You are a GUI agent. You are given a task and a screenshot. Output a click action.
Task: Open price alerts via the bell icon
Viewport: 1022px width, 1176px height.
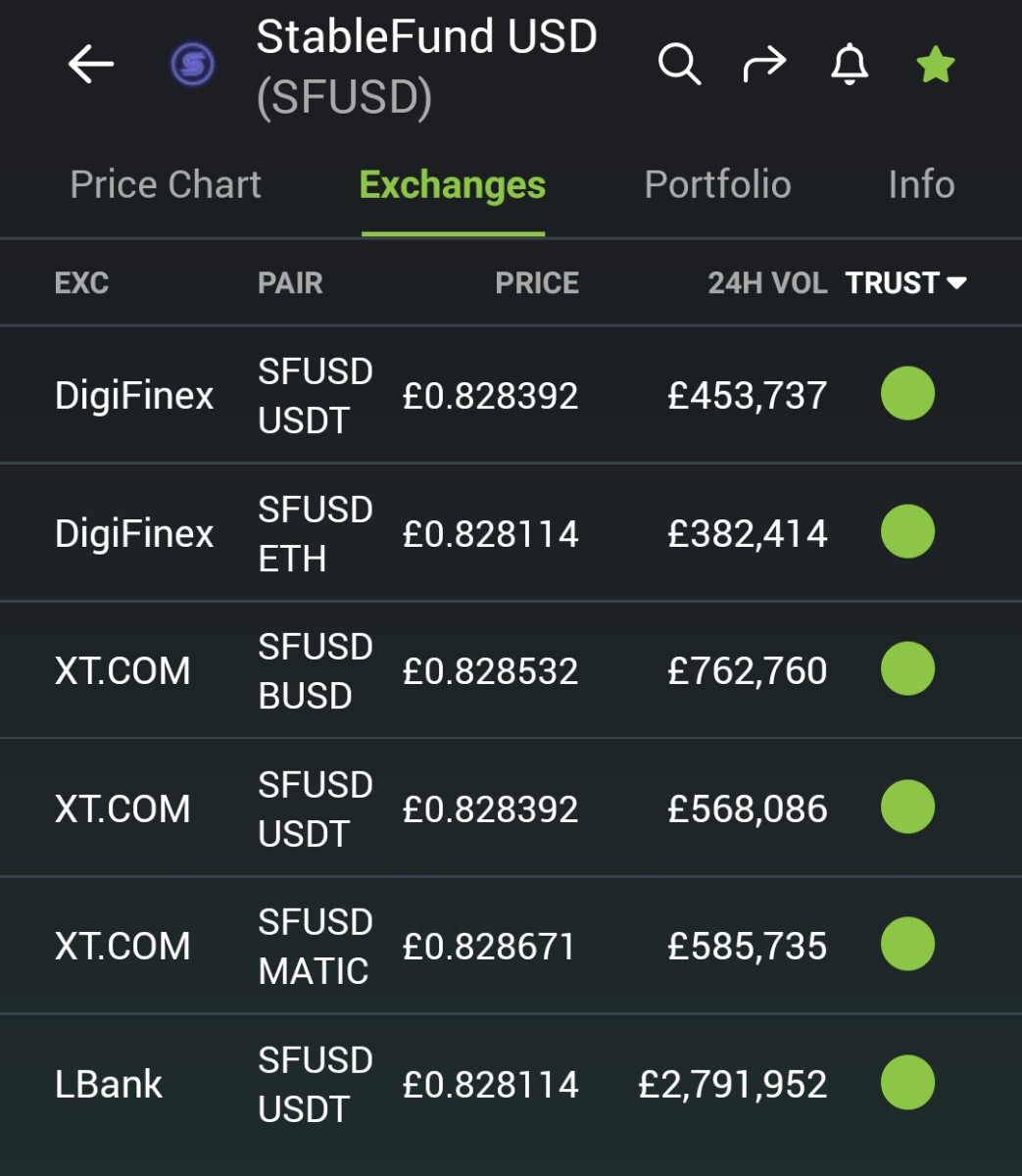click(850, 65)
